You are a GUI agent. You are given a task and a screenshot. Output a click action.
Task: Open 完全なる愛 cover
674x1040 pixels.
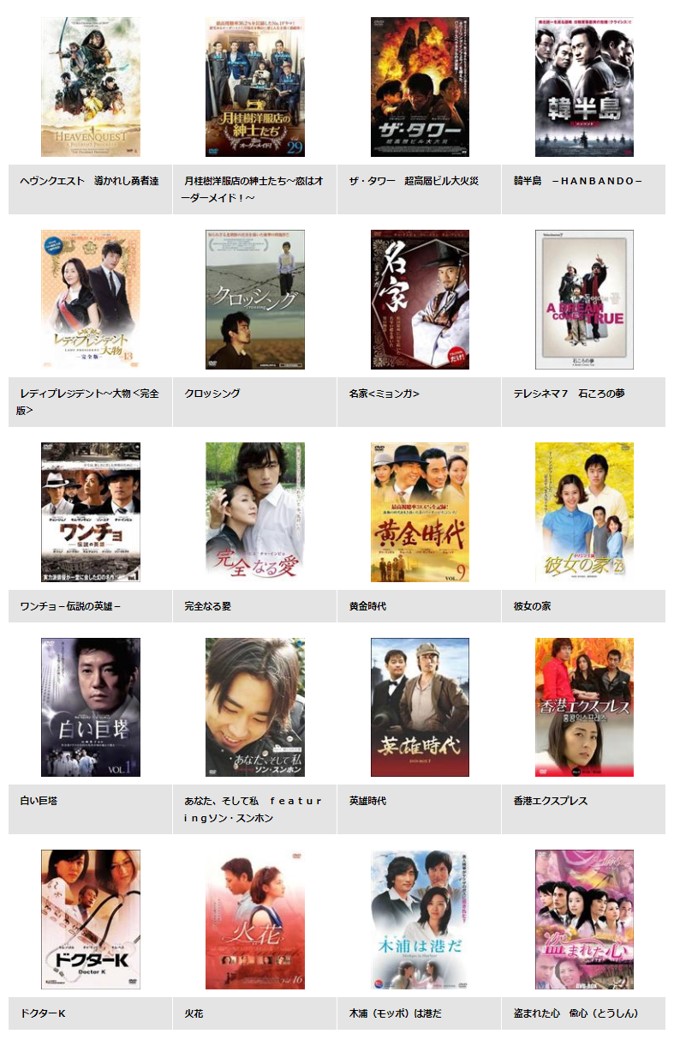pos(255,512)
